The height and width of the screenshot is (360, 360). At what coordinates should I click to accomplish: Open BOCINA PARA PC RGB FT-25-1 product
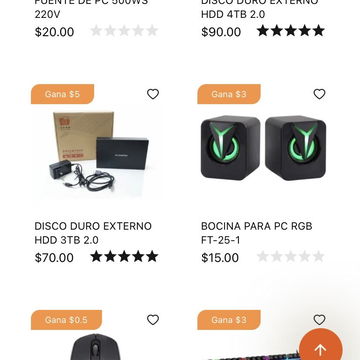tap(257, 233)
